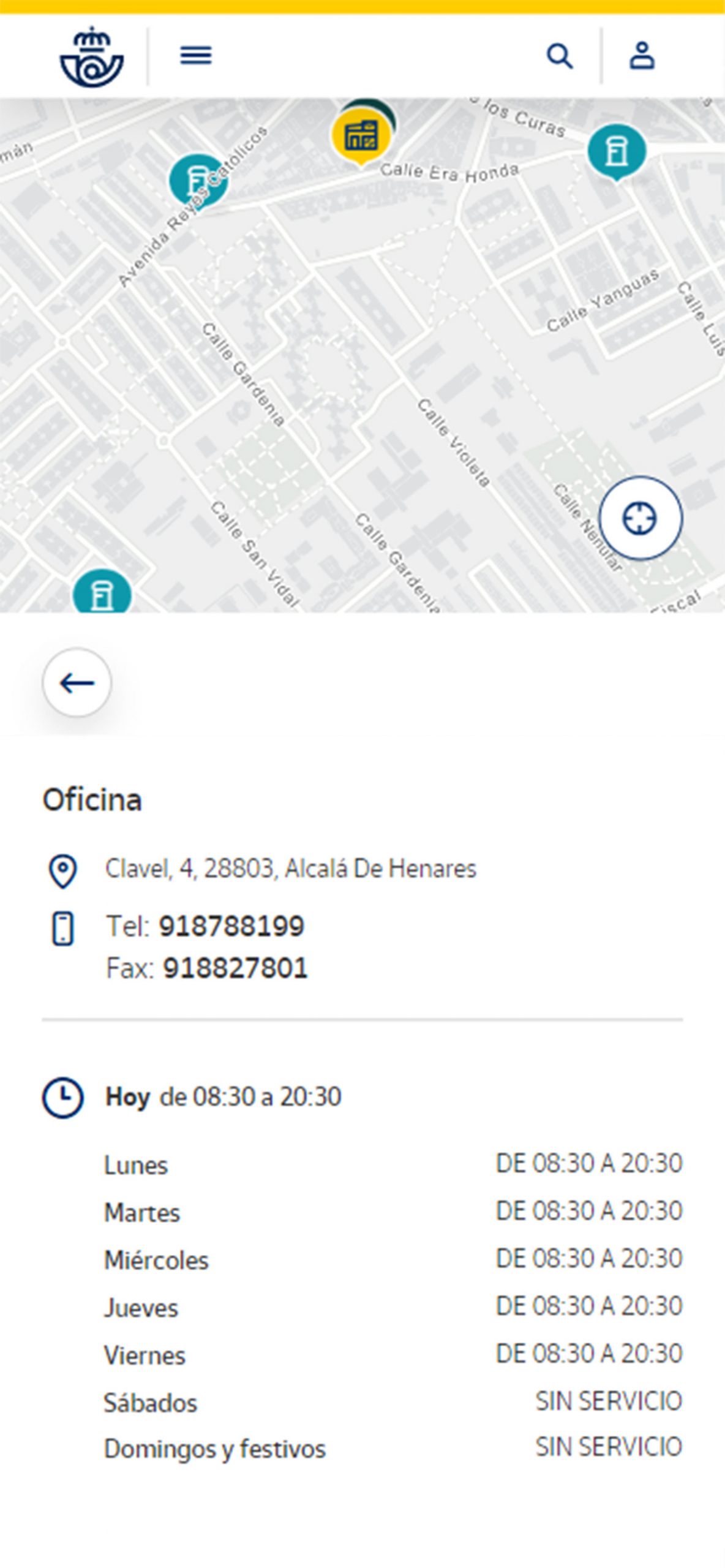
Task: Open the user account icon
Action: (x=642, y=56)
